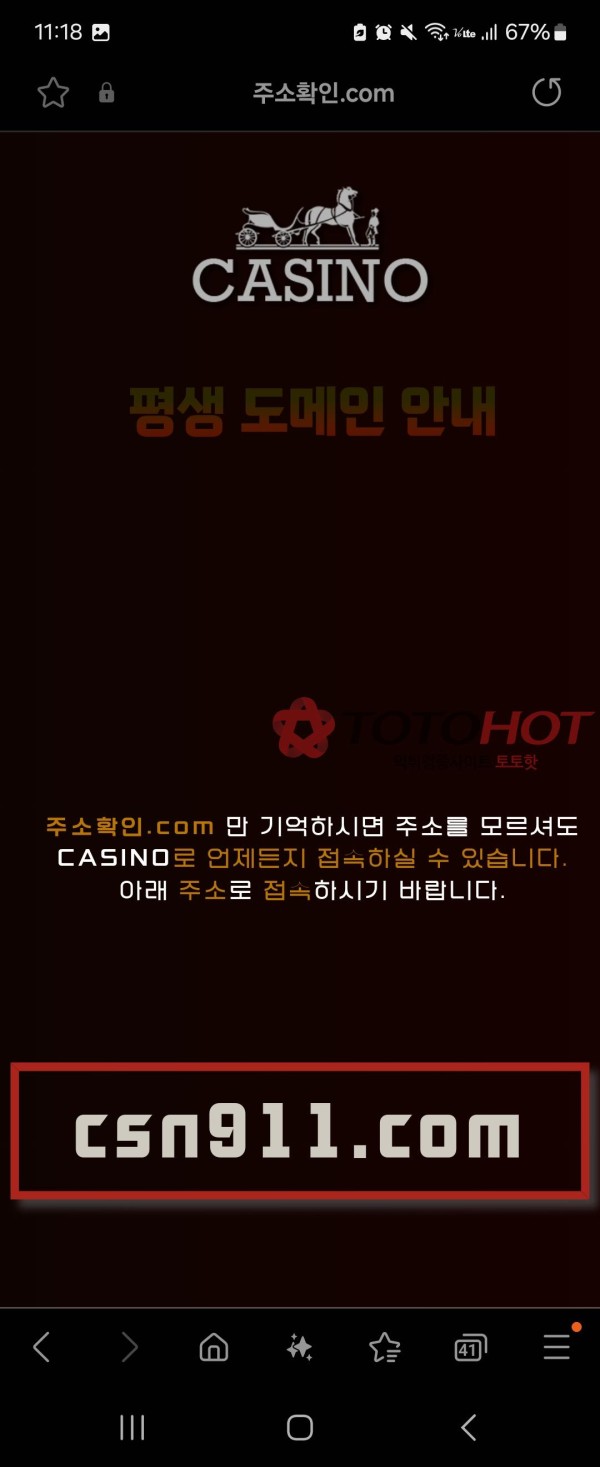Open the saved bookmarks list
This screenshot has height=1467, width=600.
coord(384,1348)
